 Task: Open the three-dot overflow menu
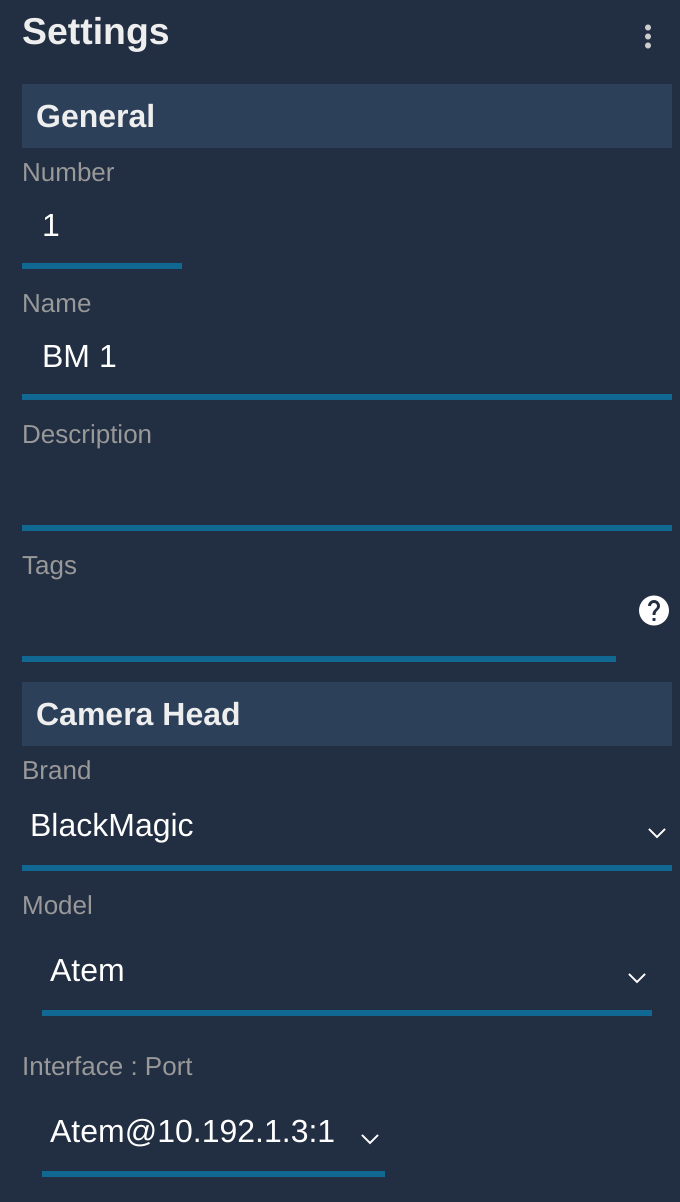(648, 37)
